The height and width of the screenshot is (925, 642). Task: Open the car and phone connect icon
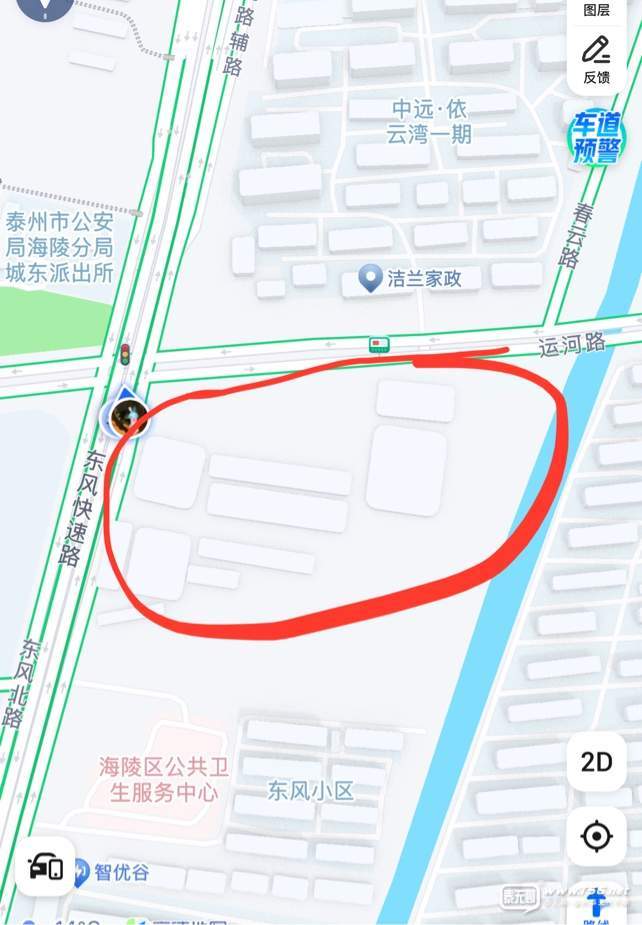click(x=45, y=866)
